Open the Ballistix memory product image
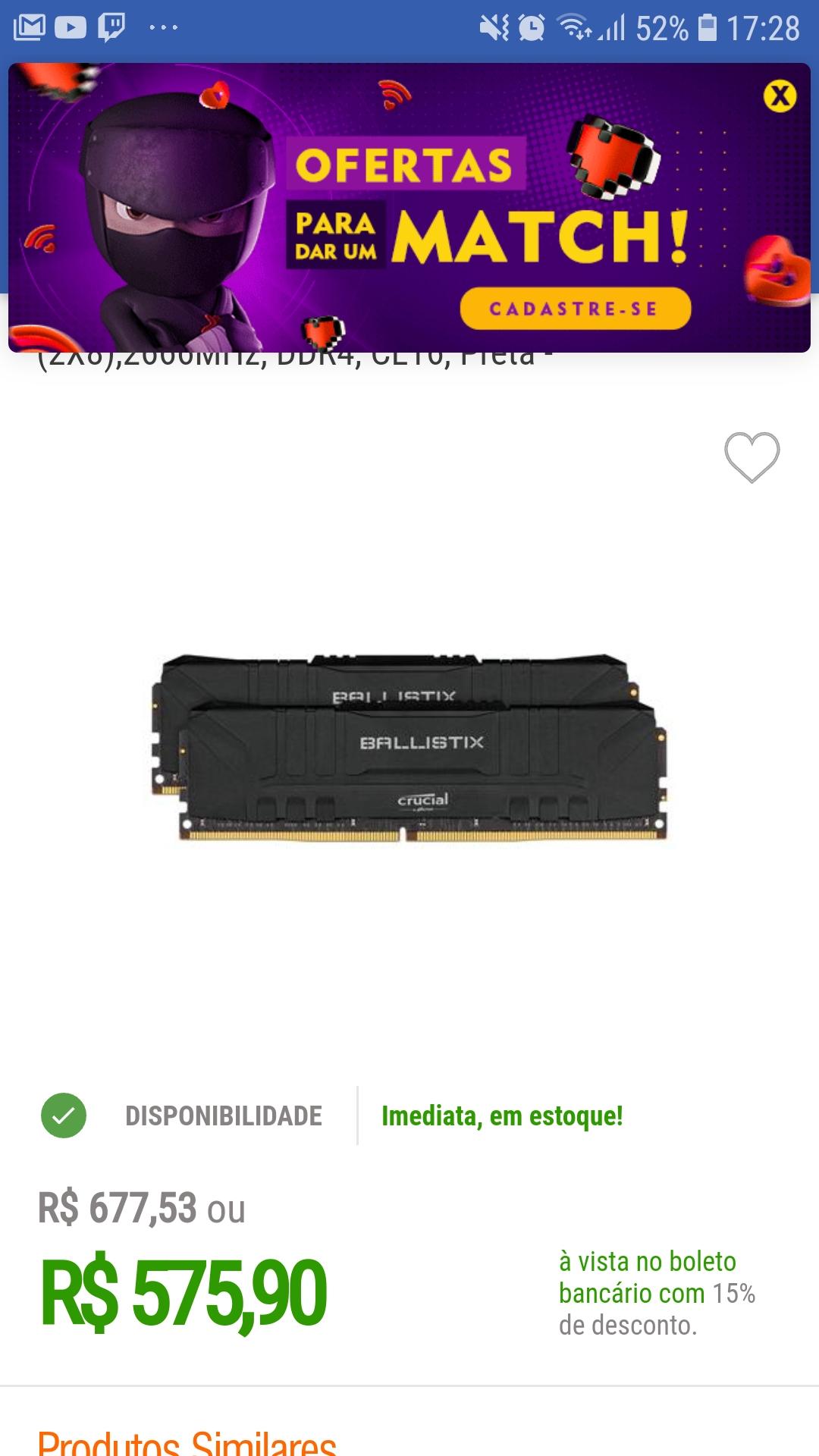This screenshot has height=1456, width=819. (409, 748)
